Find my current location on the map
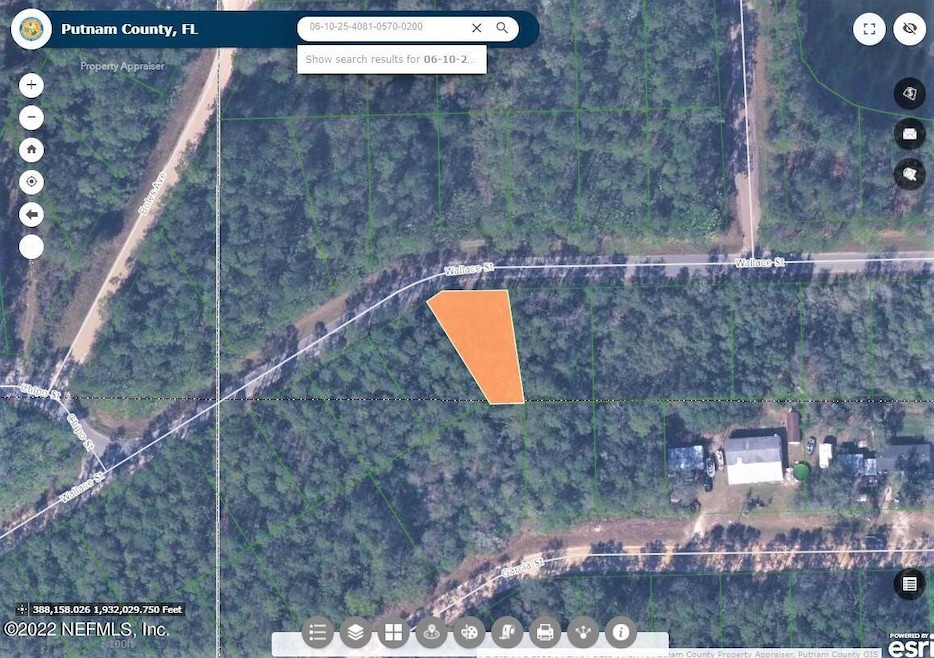The image size is (934, 658). click(x=31, y=182)
